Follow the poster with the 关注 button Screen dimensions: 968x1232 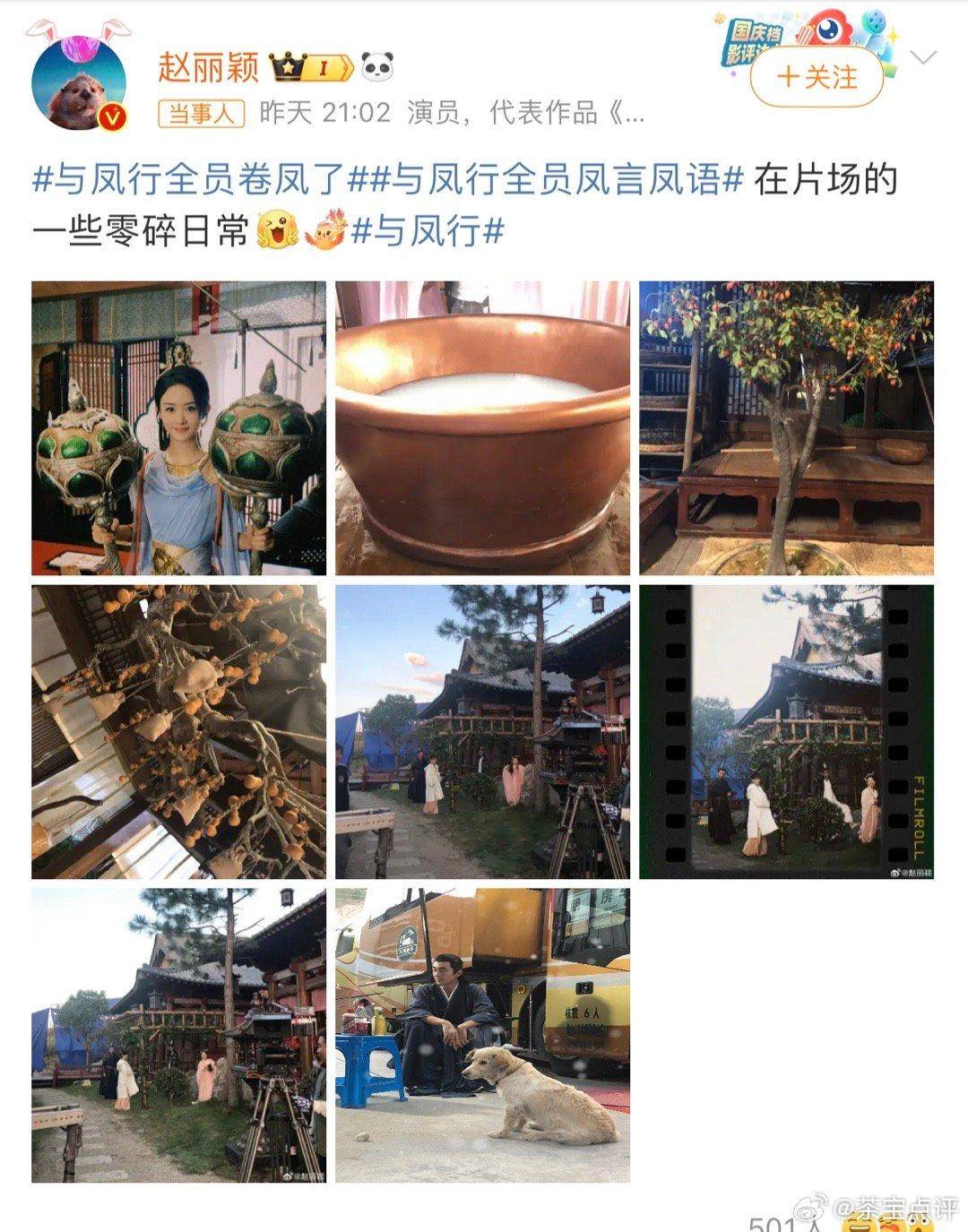click(x=817, y=78)
